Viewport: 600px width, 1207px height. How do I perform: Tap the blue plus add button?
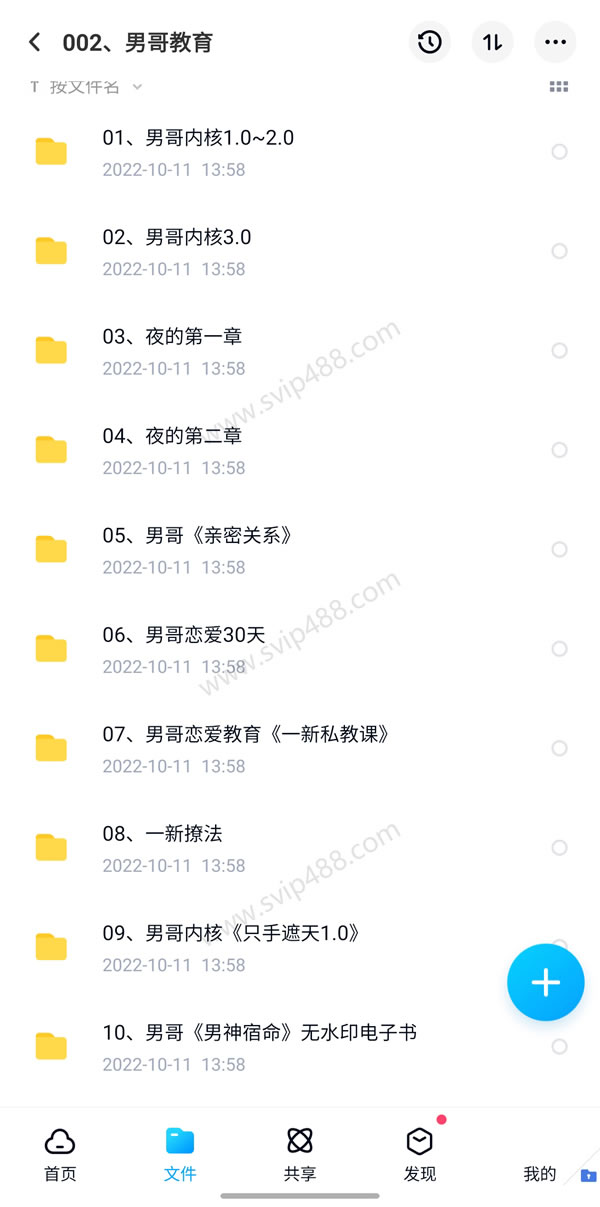[545, 982]
